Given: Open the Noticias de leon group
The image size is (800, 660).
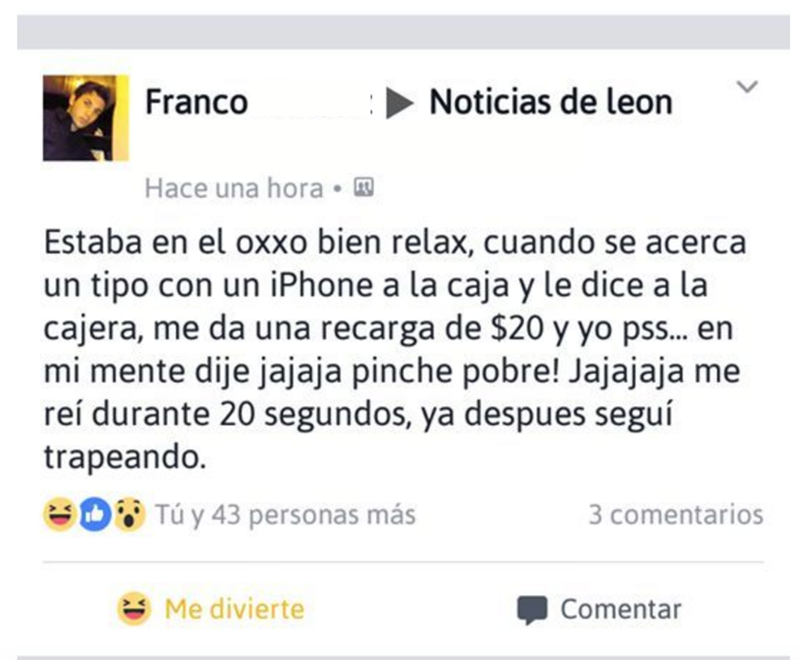Looking at the screenshot, I should pos(550,102).
